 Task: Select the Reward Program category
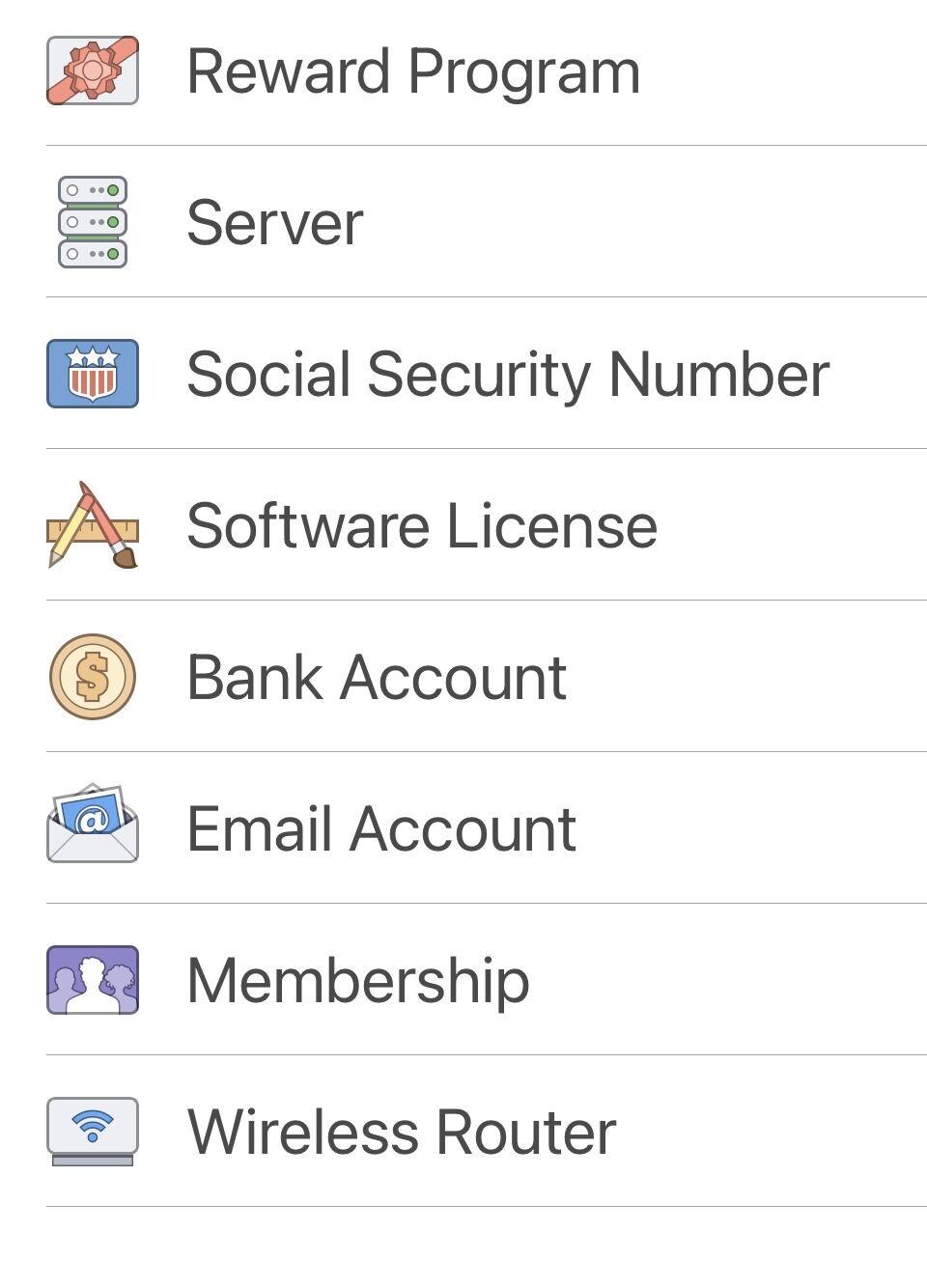(413, 71)
